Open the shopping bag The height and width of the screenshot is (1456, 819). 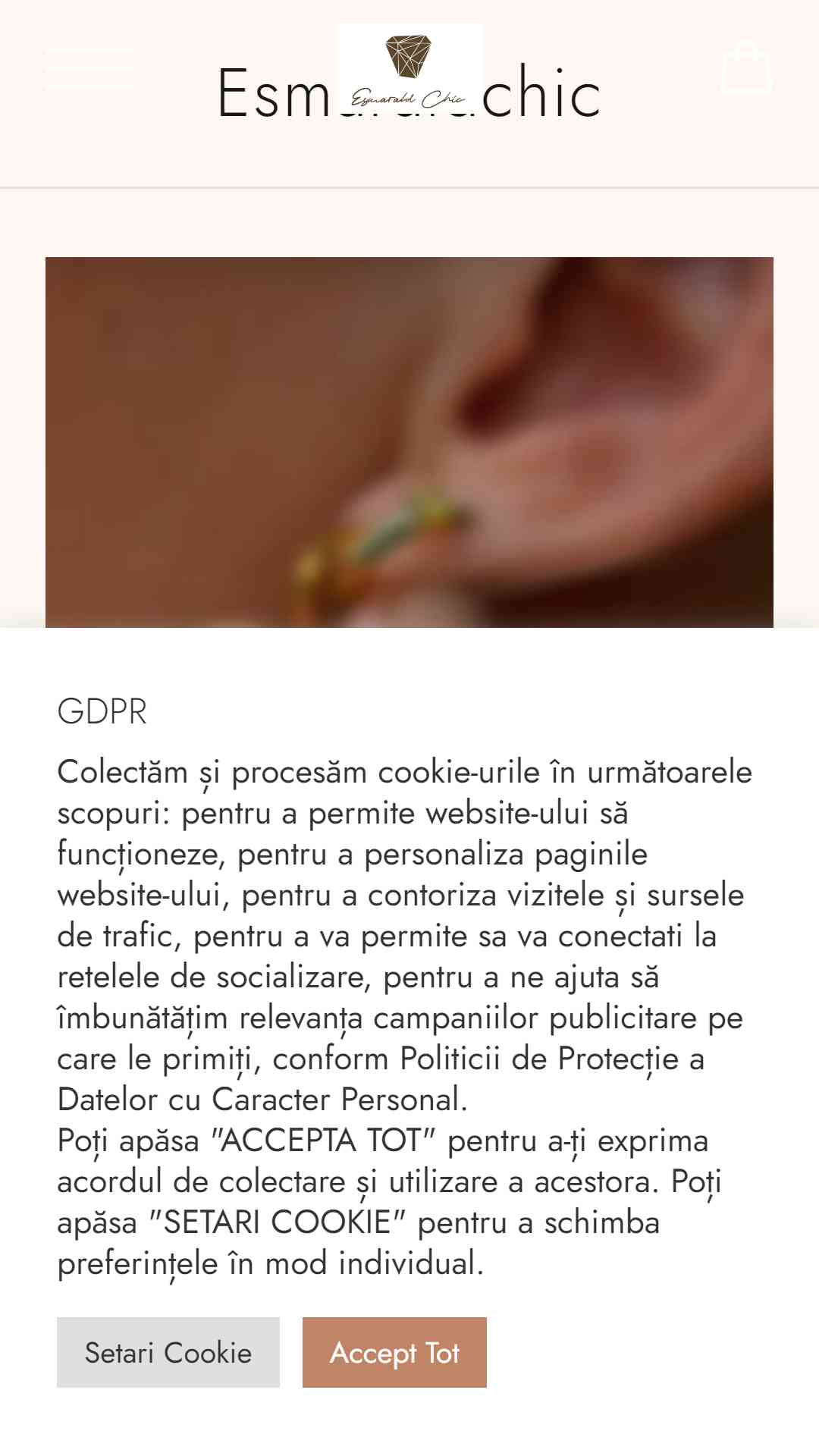coord(746,67)
